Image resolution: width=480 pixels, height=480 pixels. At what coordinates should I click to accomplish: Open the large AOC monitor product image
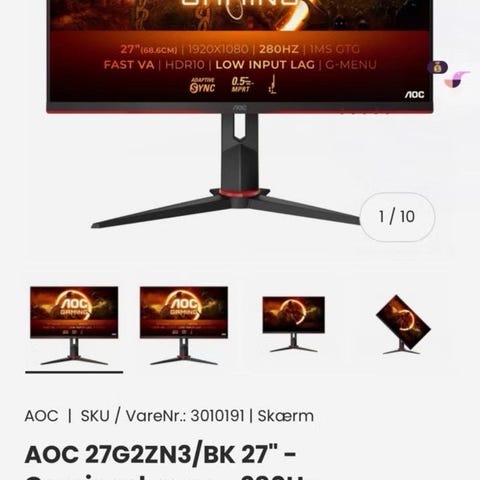point(240,115)
